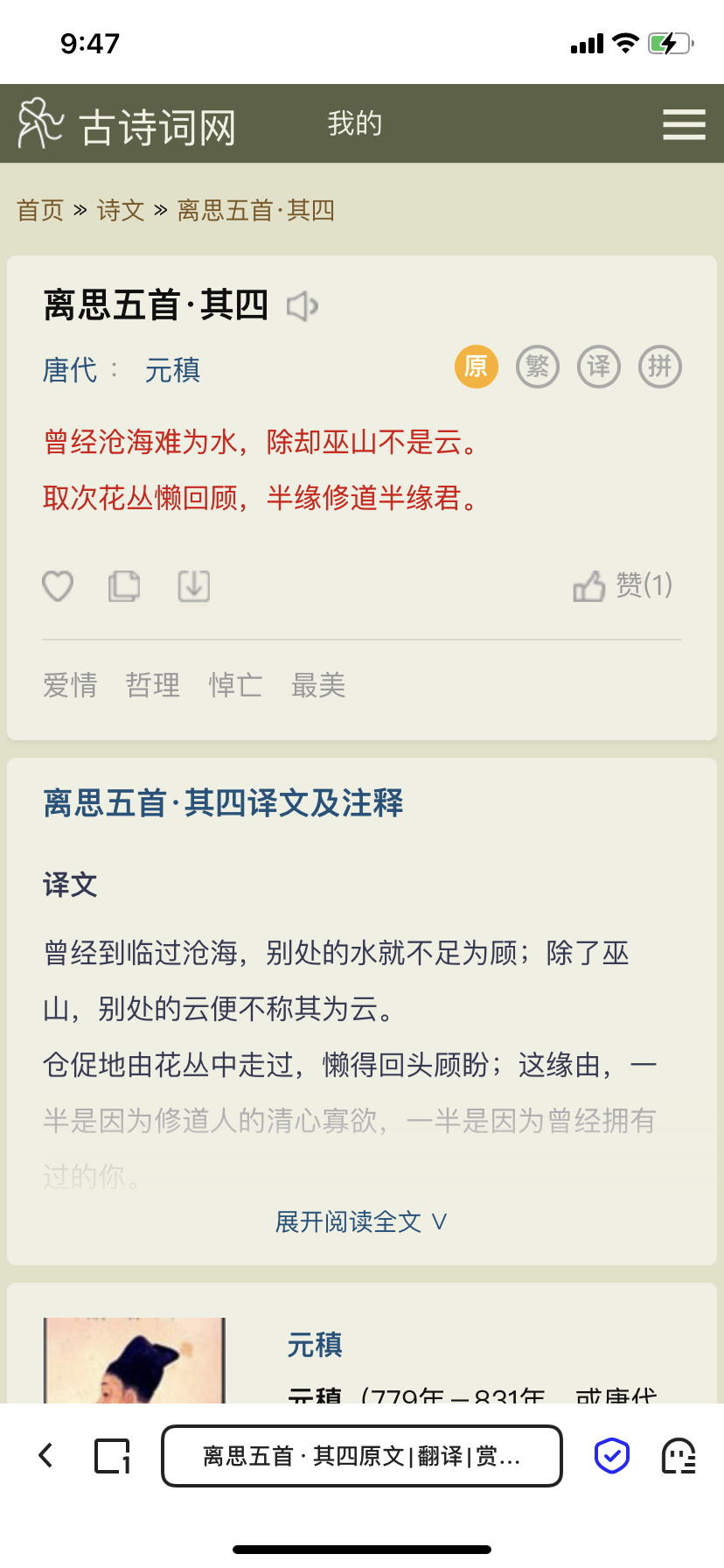Show 拼 pinyin view
The image size is (724, 1568).
659,366
